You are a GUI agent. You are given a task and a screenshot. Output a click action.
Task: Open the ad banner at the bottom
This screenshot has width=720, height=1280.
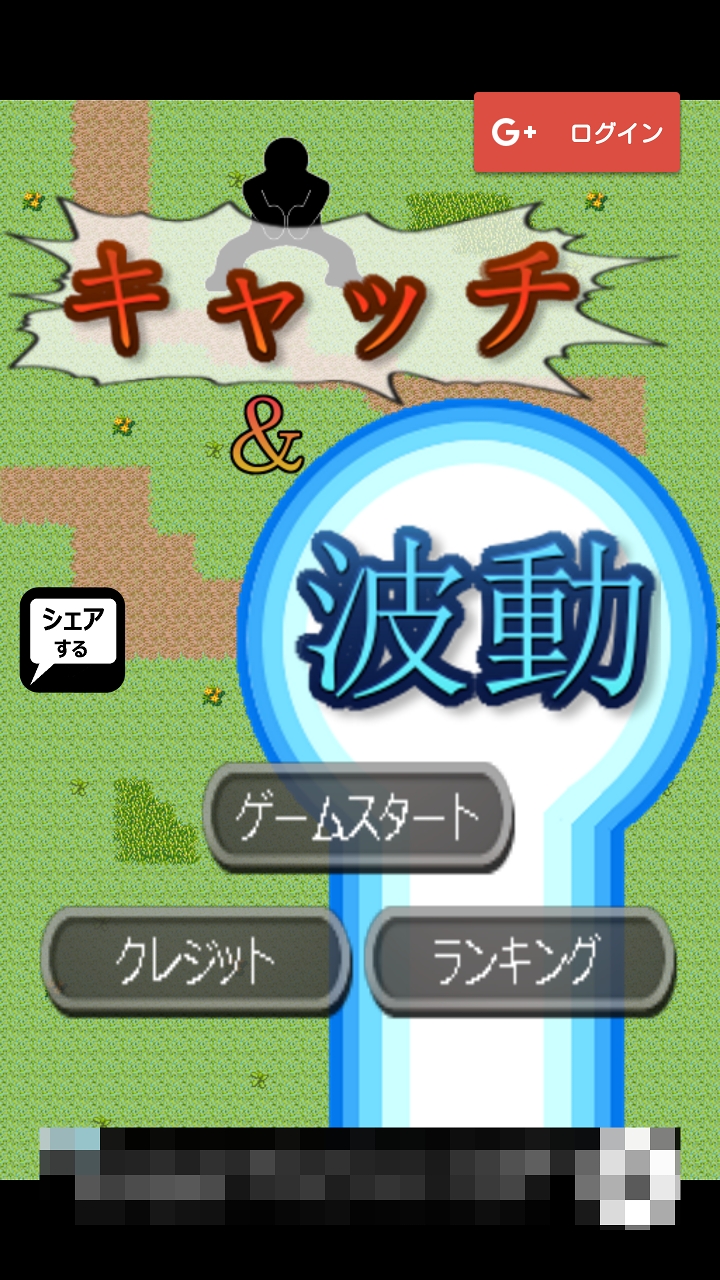[x=360, y=1176]
